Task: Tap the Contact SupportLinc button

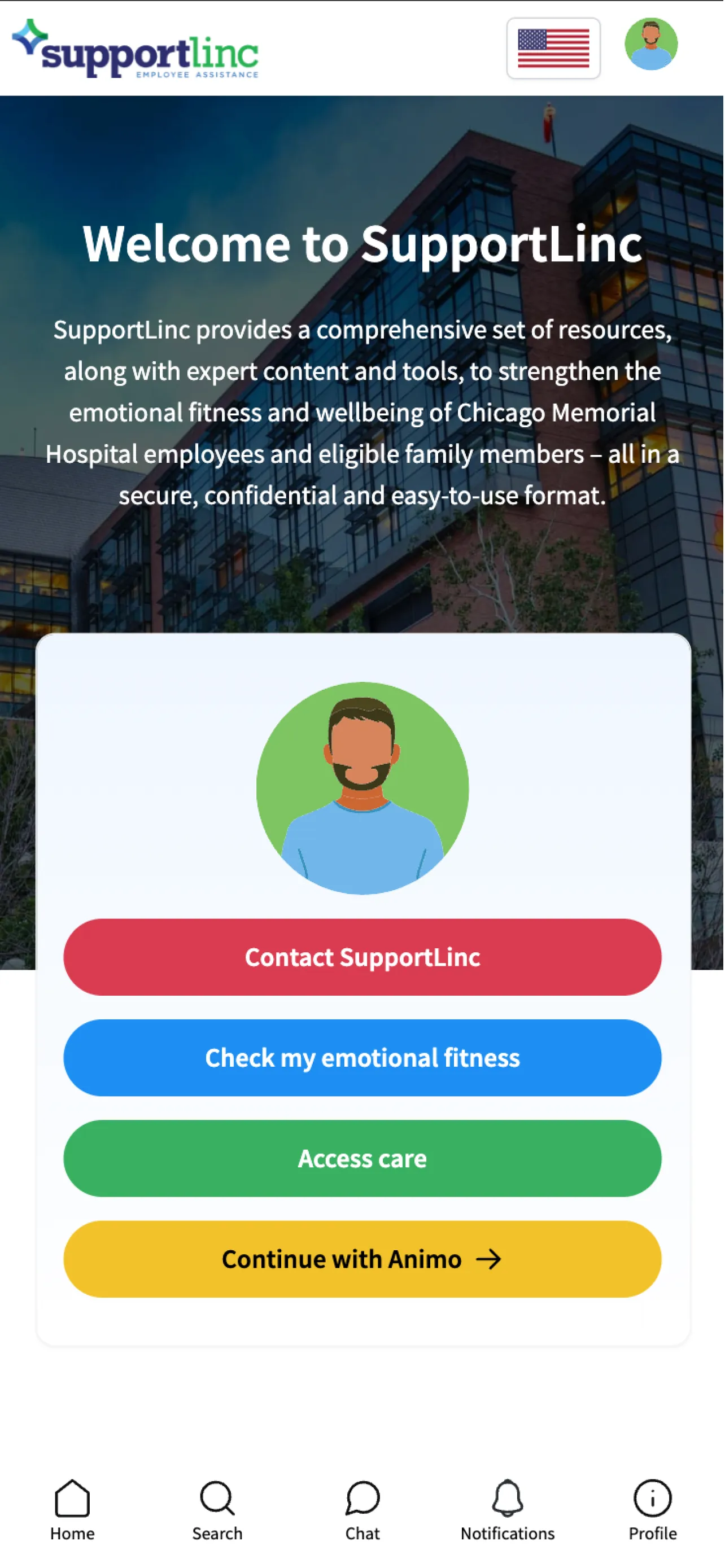Action: (x=362, y=957)
